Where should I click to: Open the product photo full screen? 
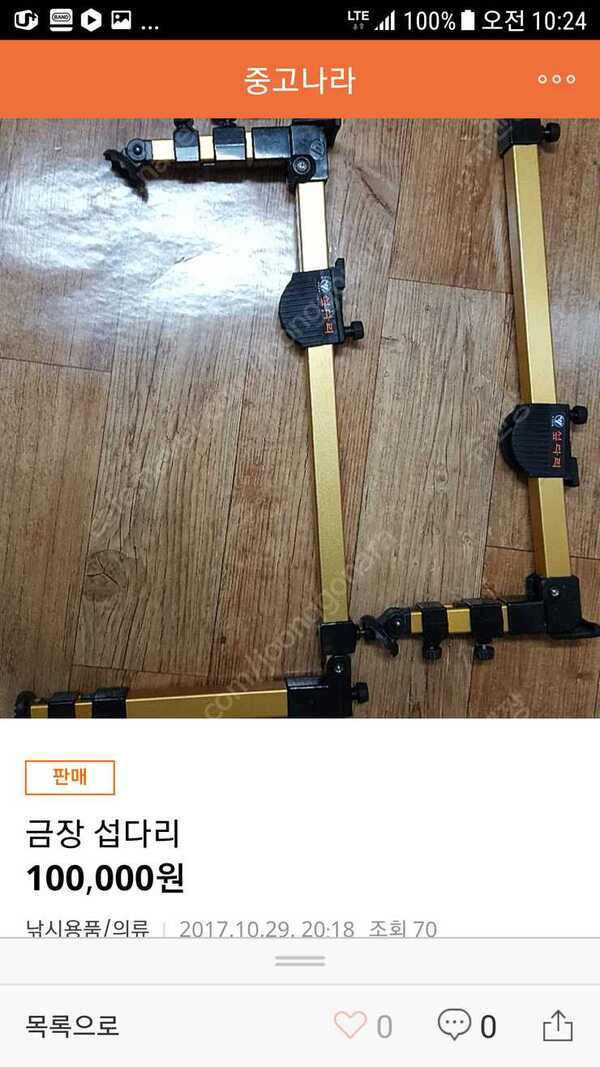point(300,418)
